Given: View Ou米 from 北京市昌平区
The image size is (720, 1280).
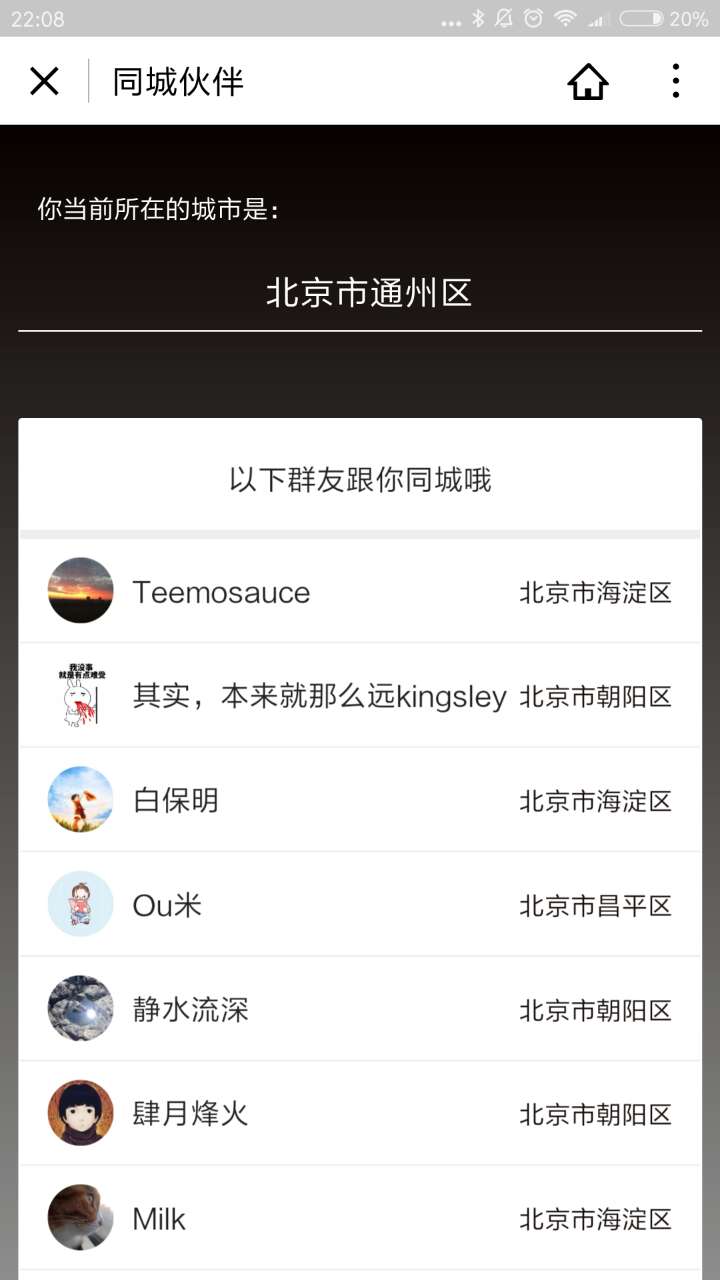Looking at the screenshot, I should (360, 905).
